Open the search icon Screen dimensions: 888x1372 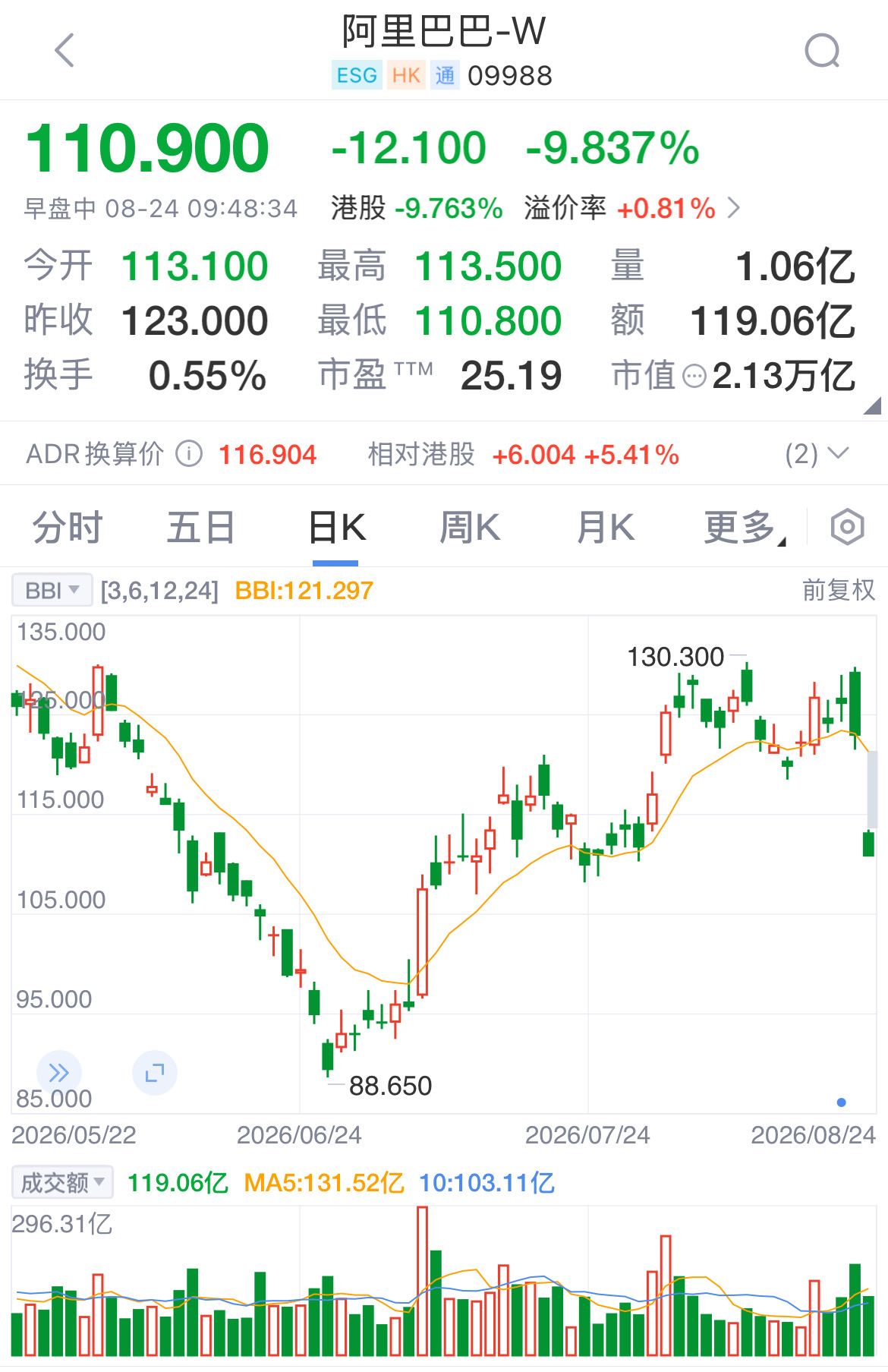point(822,51)
